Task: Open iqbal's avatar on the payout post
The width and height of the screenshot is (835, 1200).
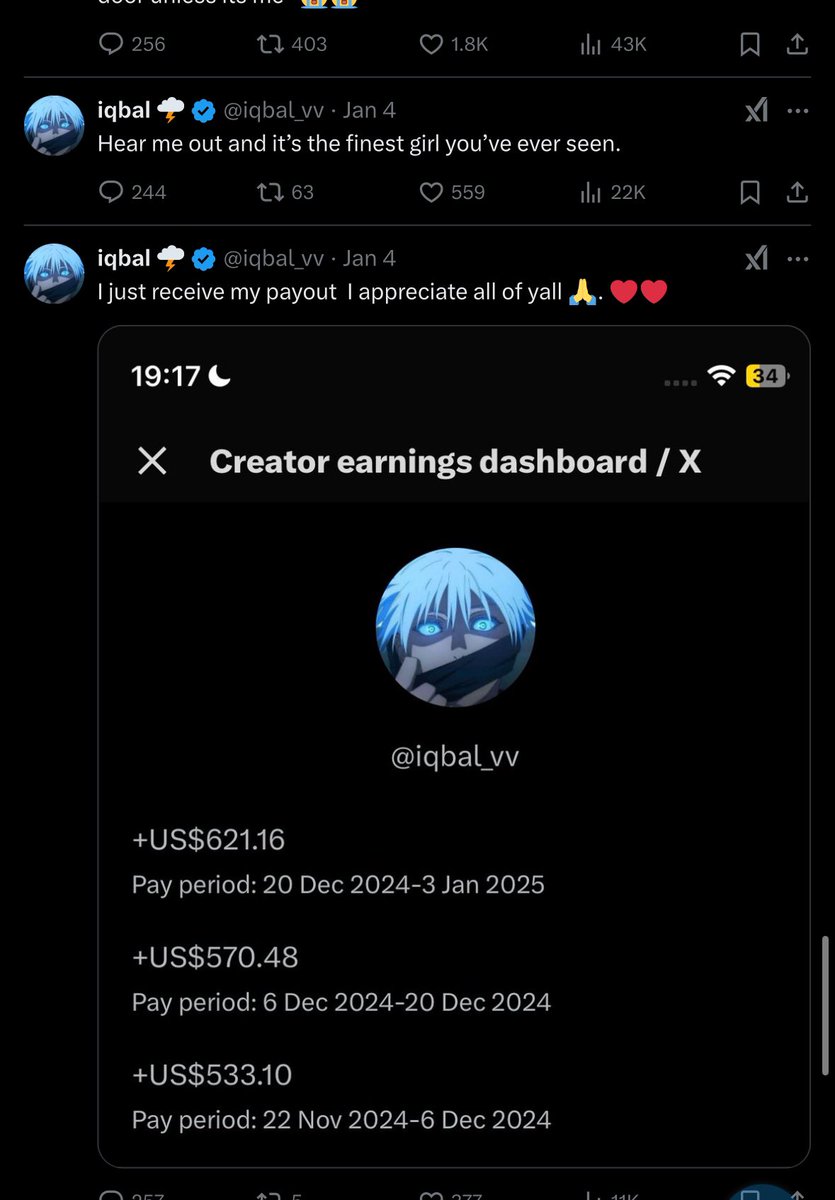Action: click(54, 273)
